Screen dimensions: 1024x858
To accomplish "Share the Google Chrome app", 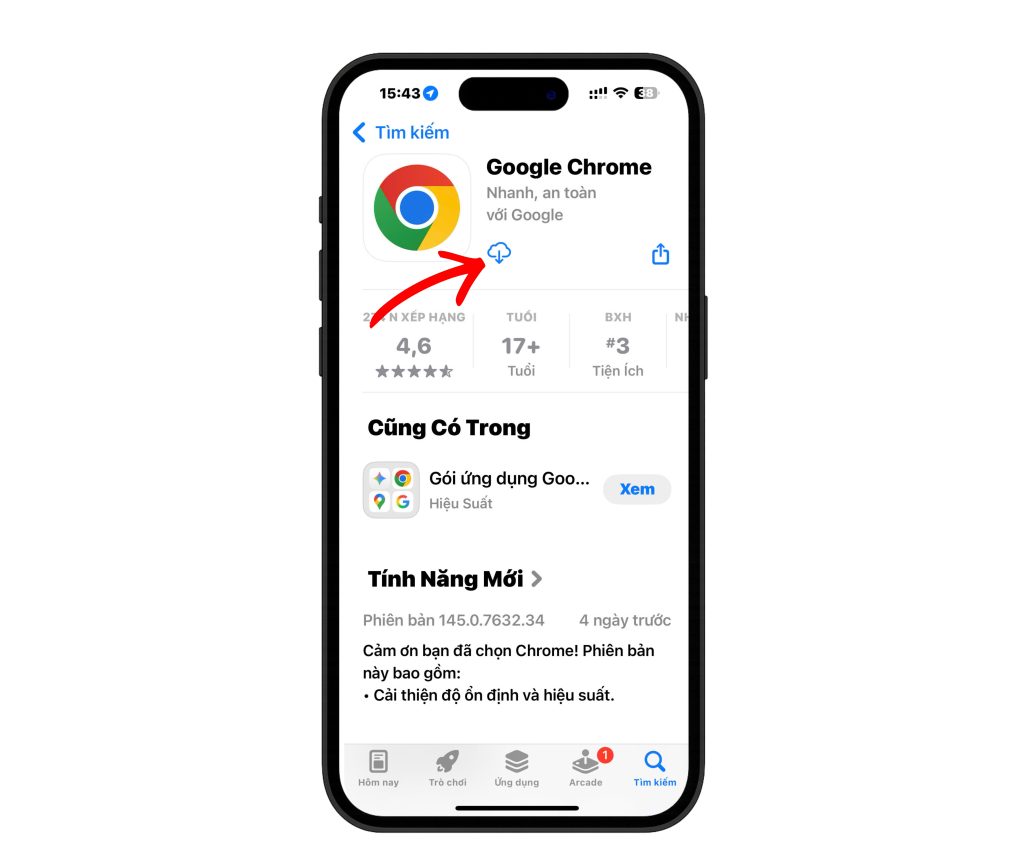I will 660,254.
